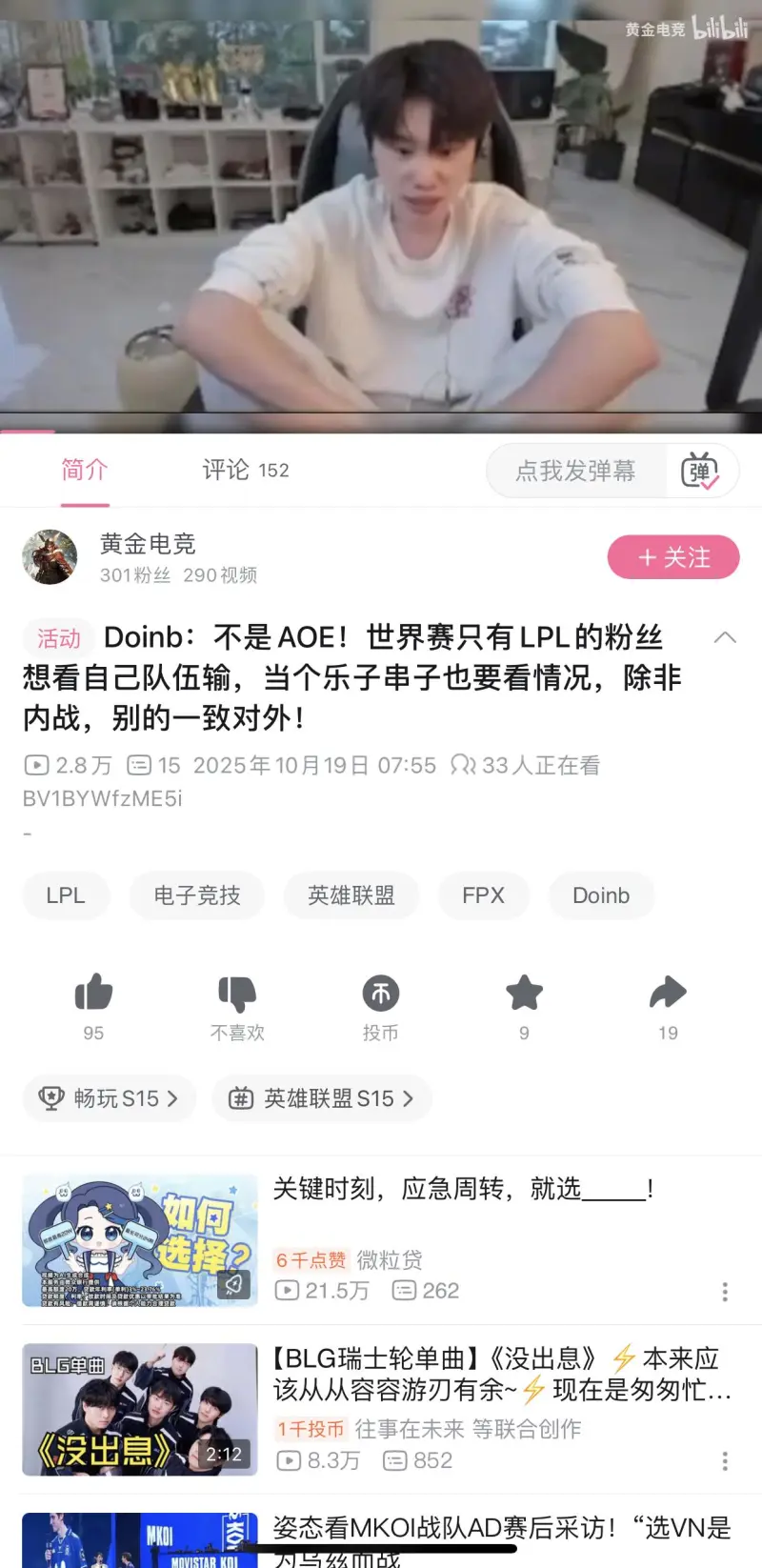Like the video with the thumbs-up icon
The width and height of the screenshot is (762, 1568).
(x=92, y=994)
